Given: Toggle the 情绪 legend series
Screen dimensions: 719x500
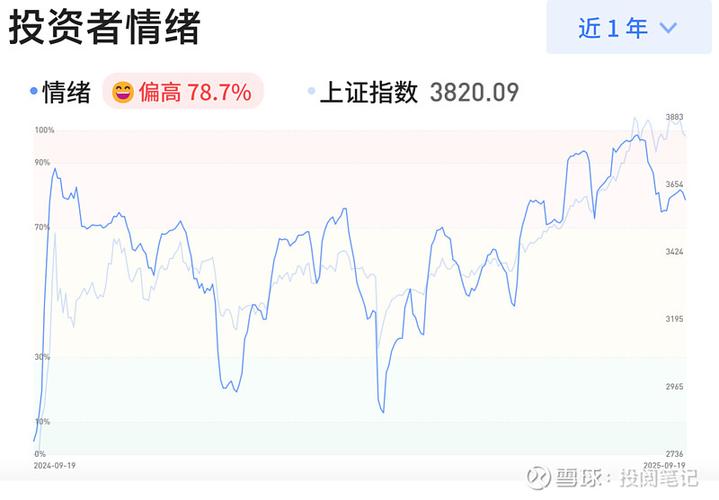Looking at the screenshot, I should (62, 93).
